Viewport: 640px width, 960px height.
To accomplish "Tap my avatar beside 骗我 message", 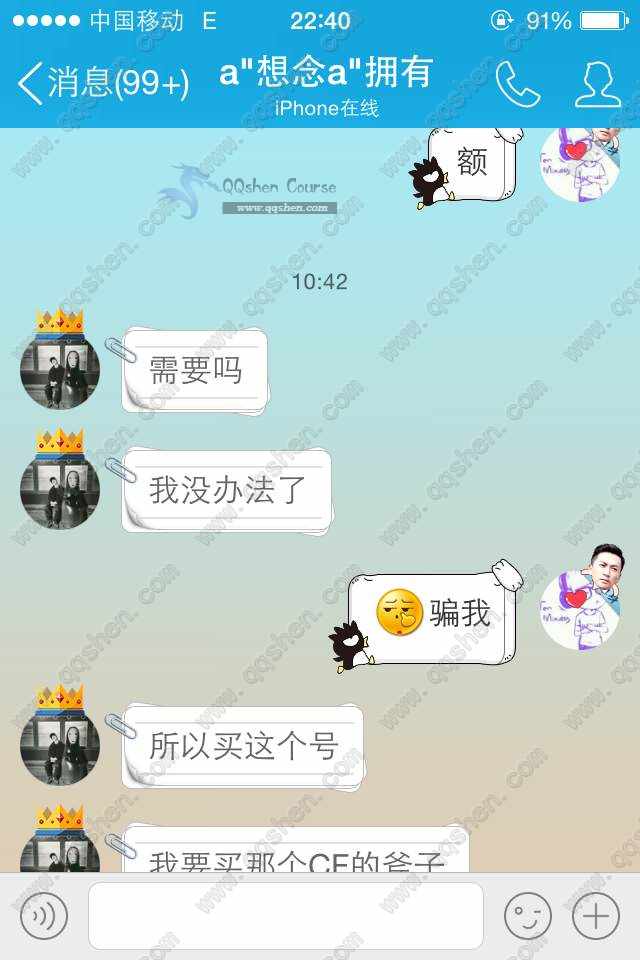I will pyautogui.click(x=580, y=609).
